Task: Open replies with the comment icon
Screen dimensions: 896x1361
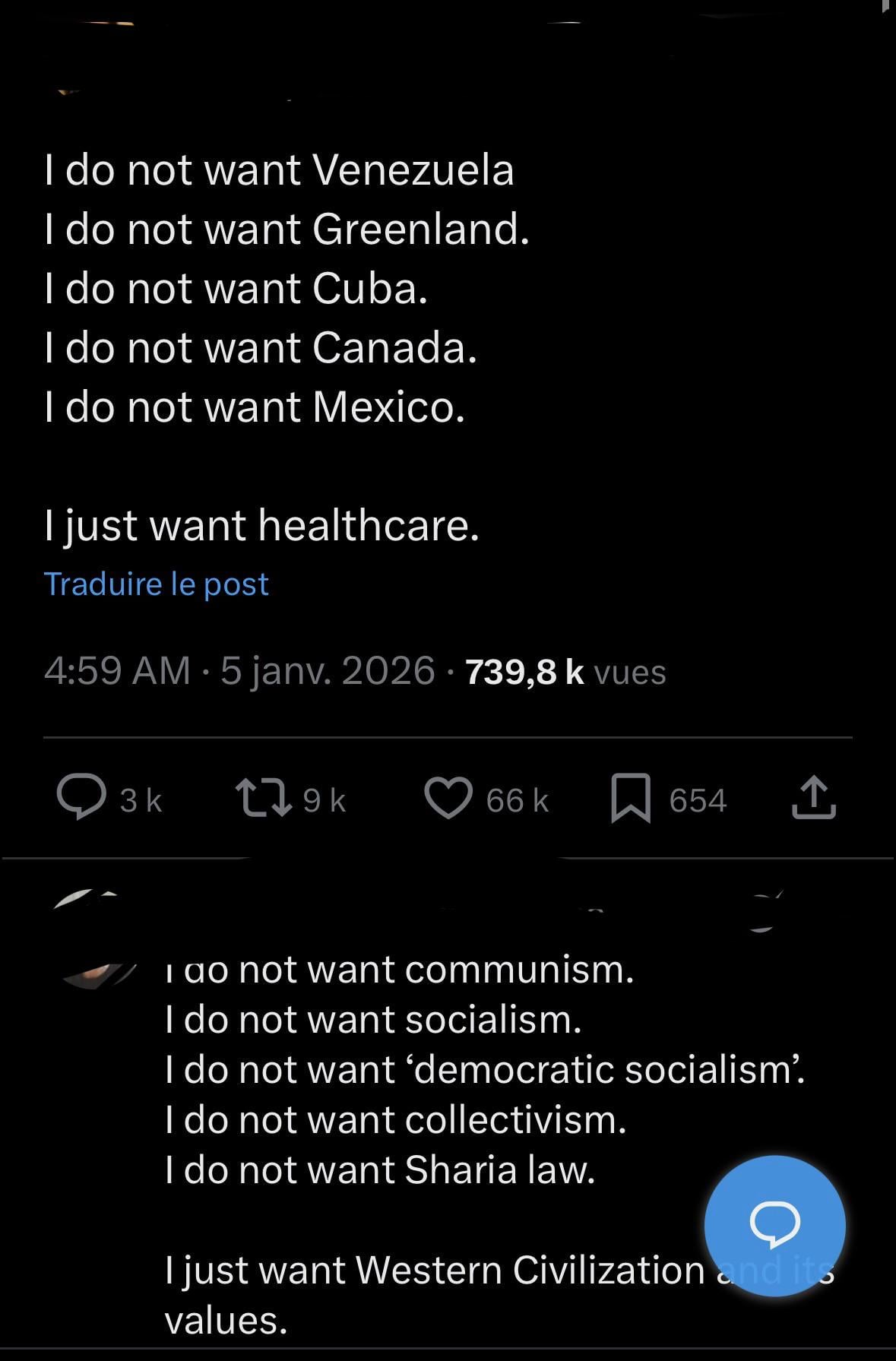Action: 82,798
